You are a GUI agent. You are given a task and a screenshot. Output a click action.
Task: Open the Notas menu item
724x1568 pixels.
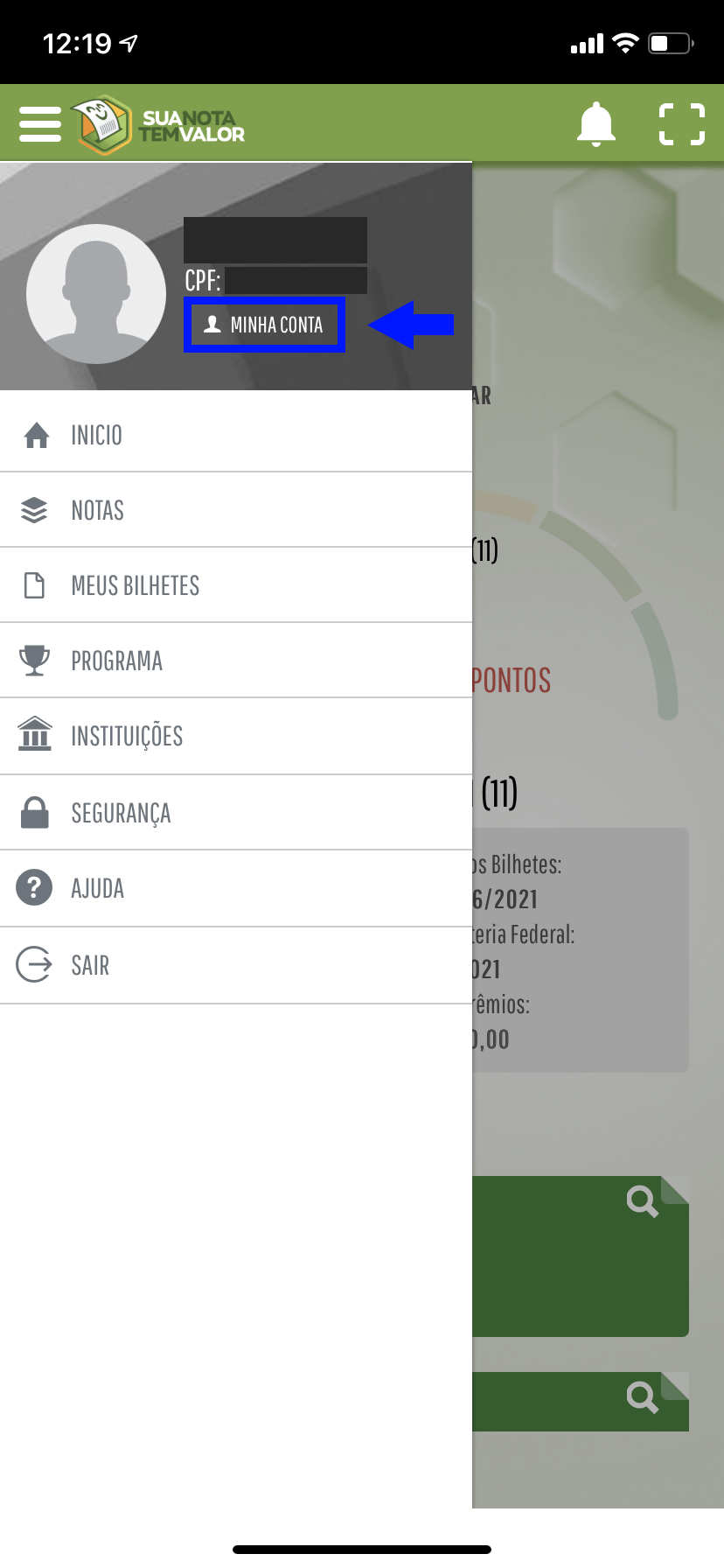(x=97, y=510)
